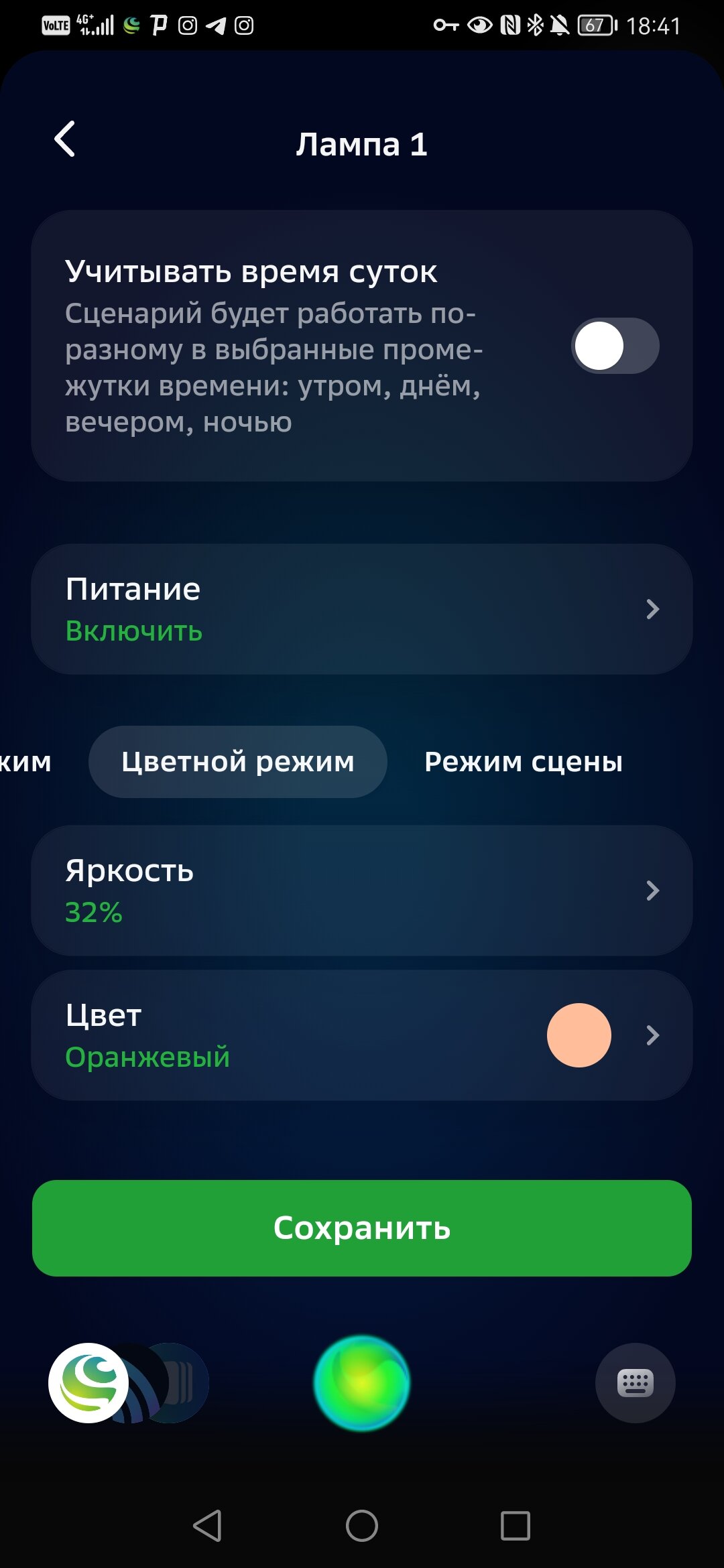Enable Учитывать время суток toggle
Screen dimensions: 724x1568
[615, 346]
